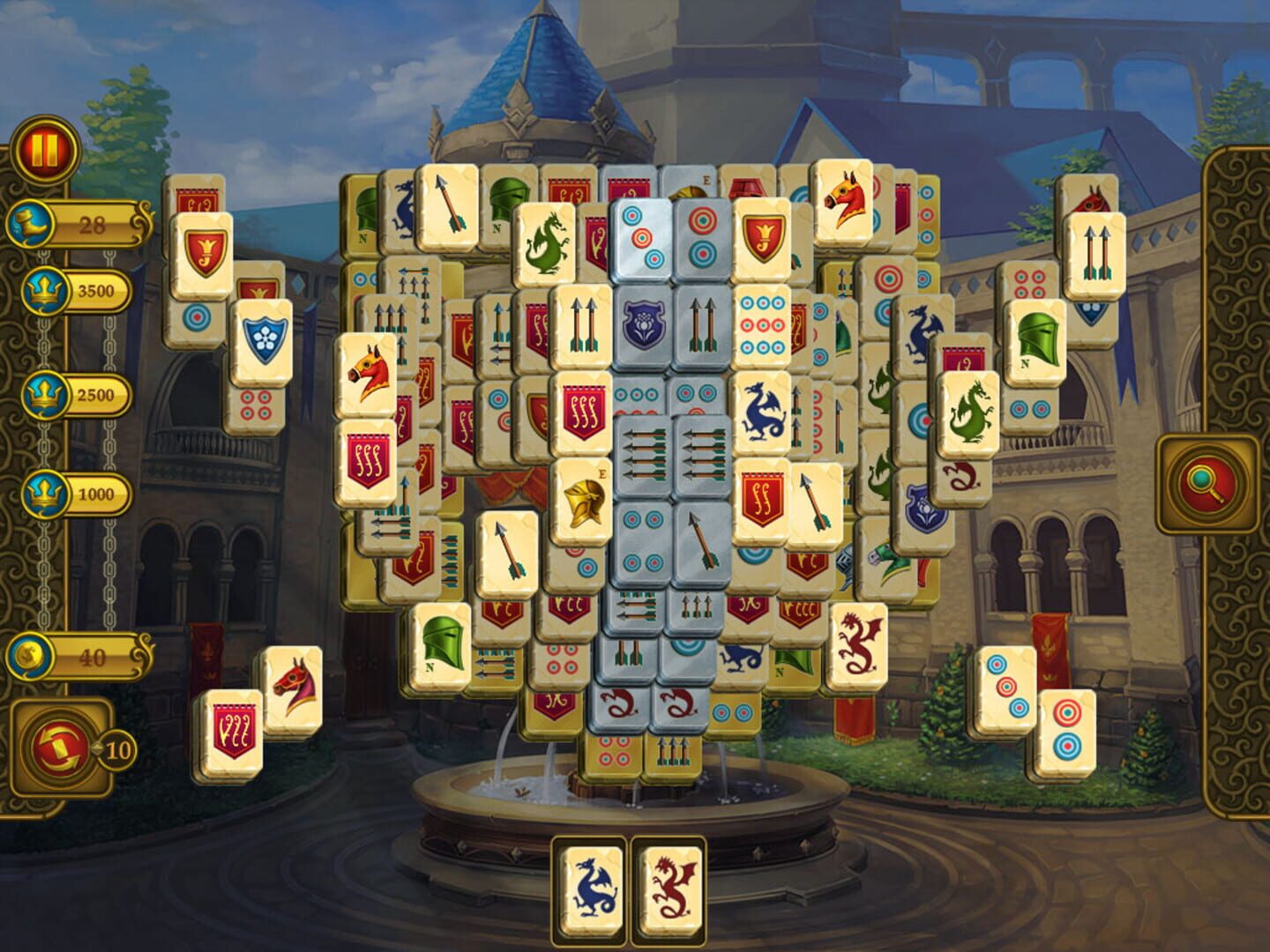
Task: Shuffle the tiles with the red swap button
Action: click(58, 749)
